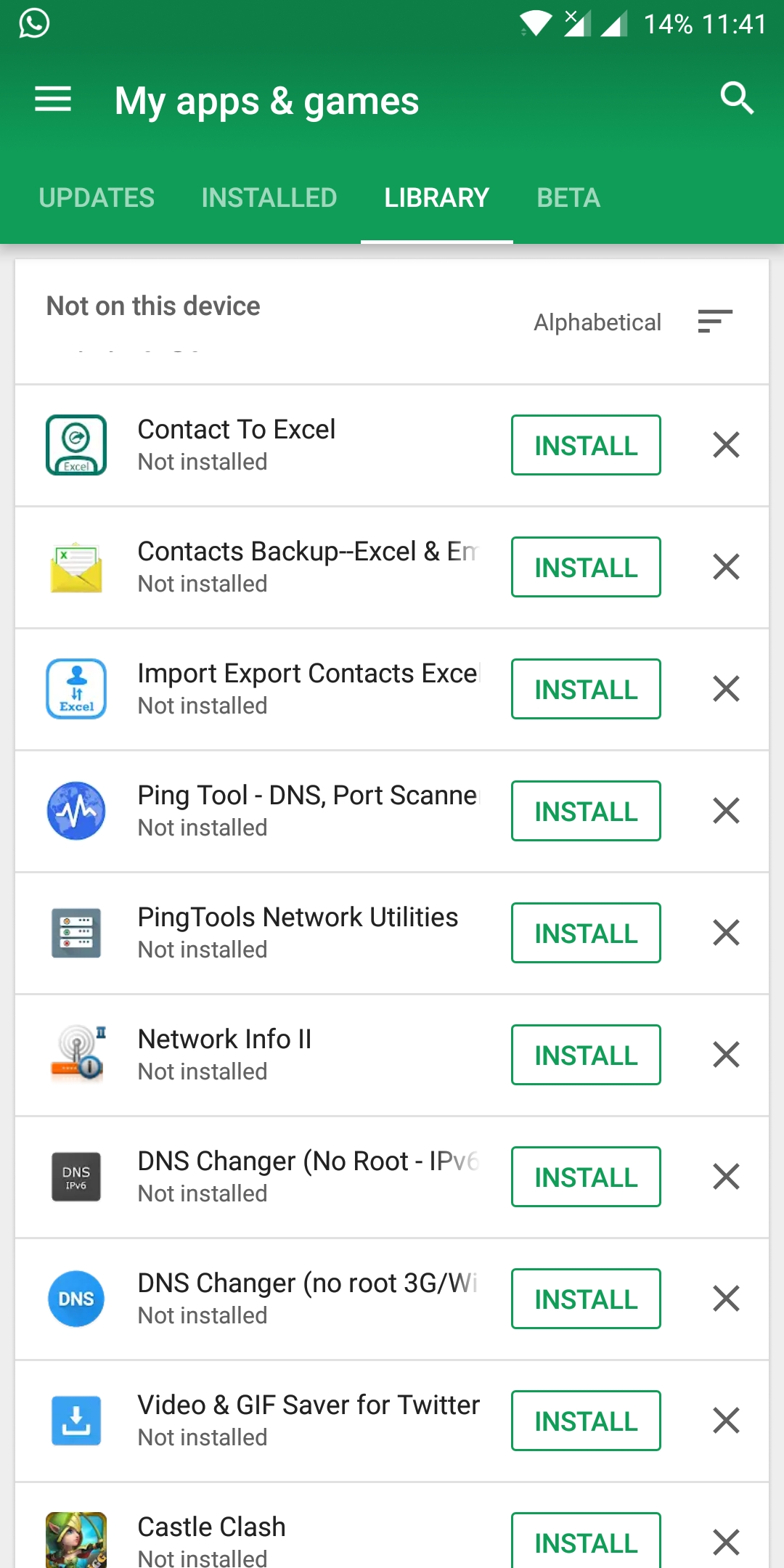Viewport: 784px width, 1568px height.
Task: Change the Alphabetical sort order
Action: click(x=633, y=322)
